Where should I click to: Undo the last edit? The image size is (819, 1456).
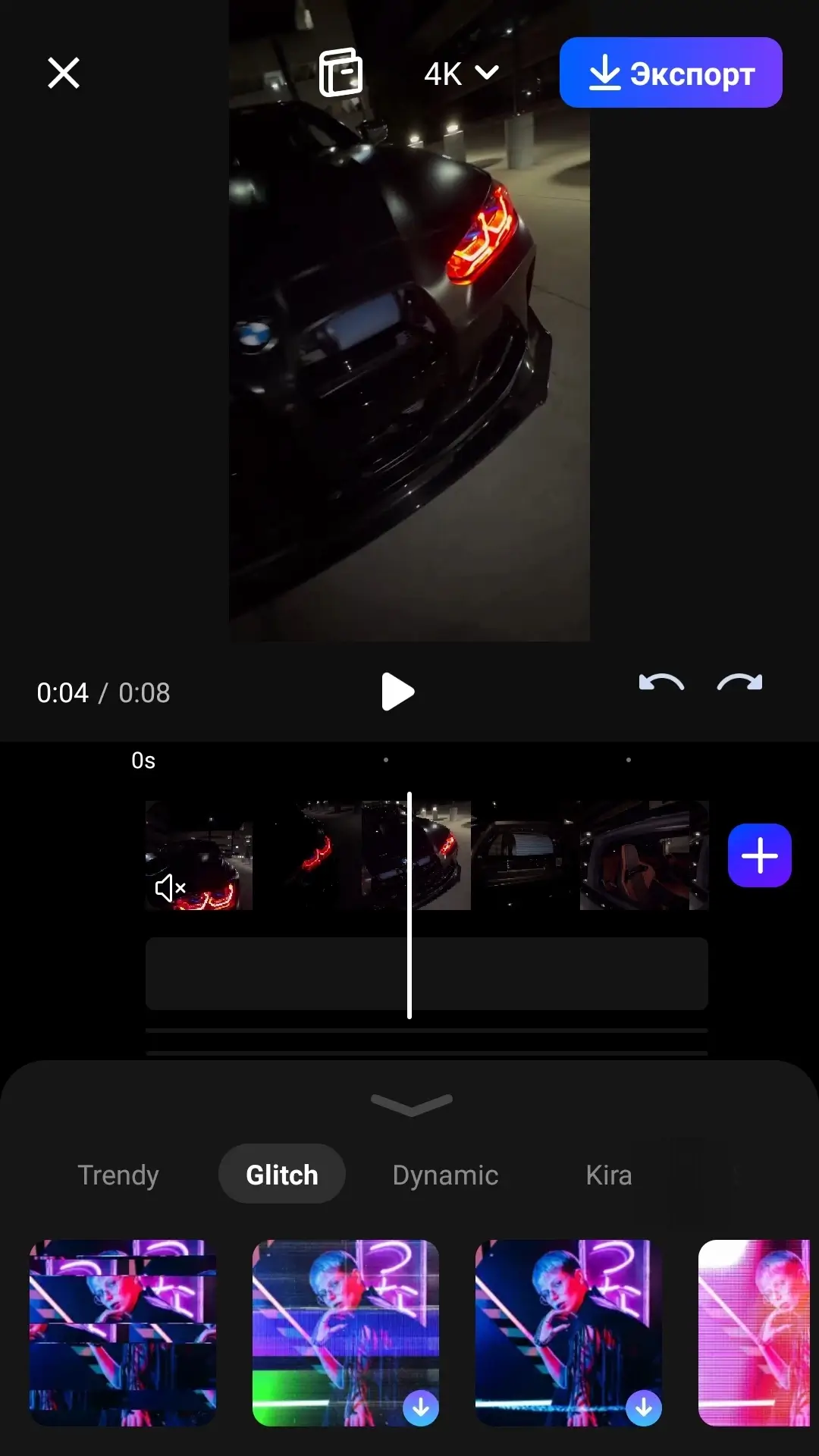661,683
